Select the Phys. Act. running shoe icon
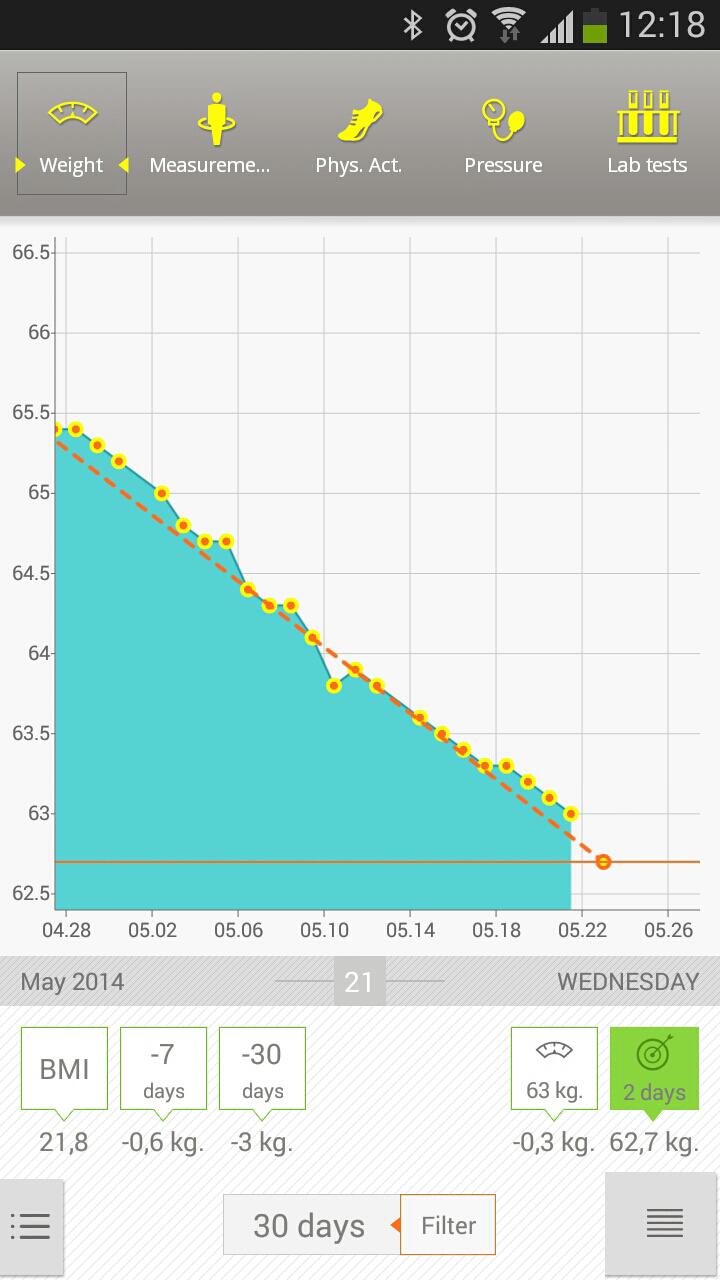Screen dimensions: 720x1280 359,120
